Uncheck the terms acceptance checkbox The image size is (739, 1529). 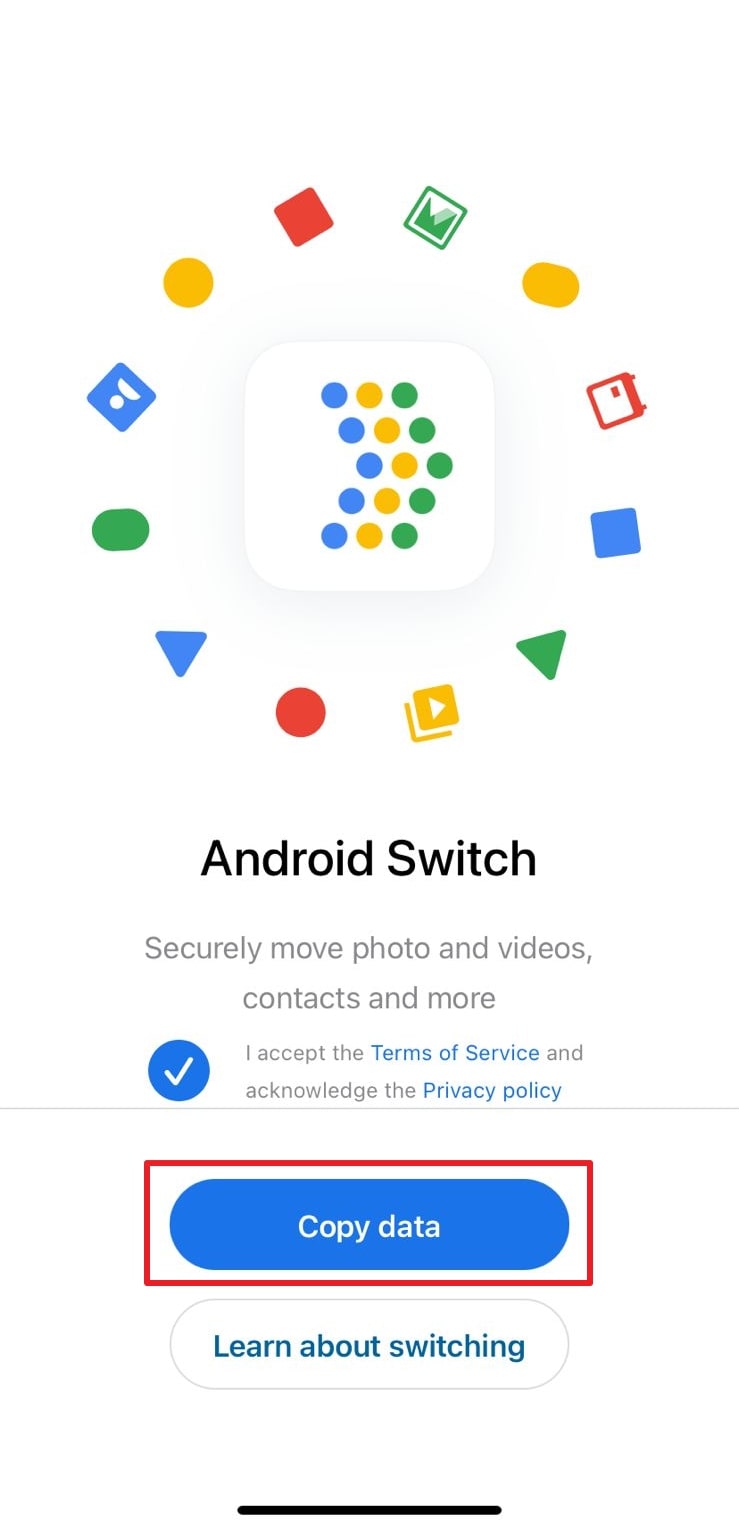[x=179, y=1071]
